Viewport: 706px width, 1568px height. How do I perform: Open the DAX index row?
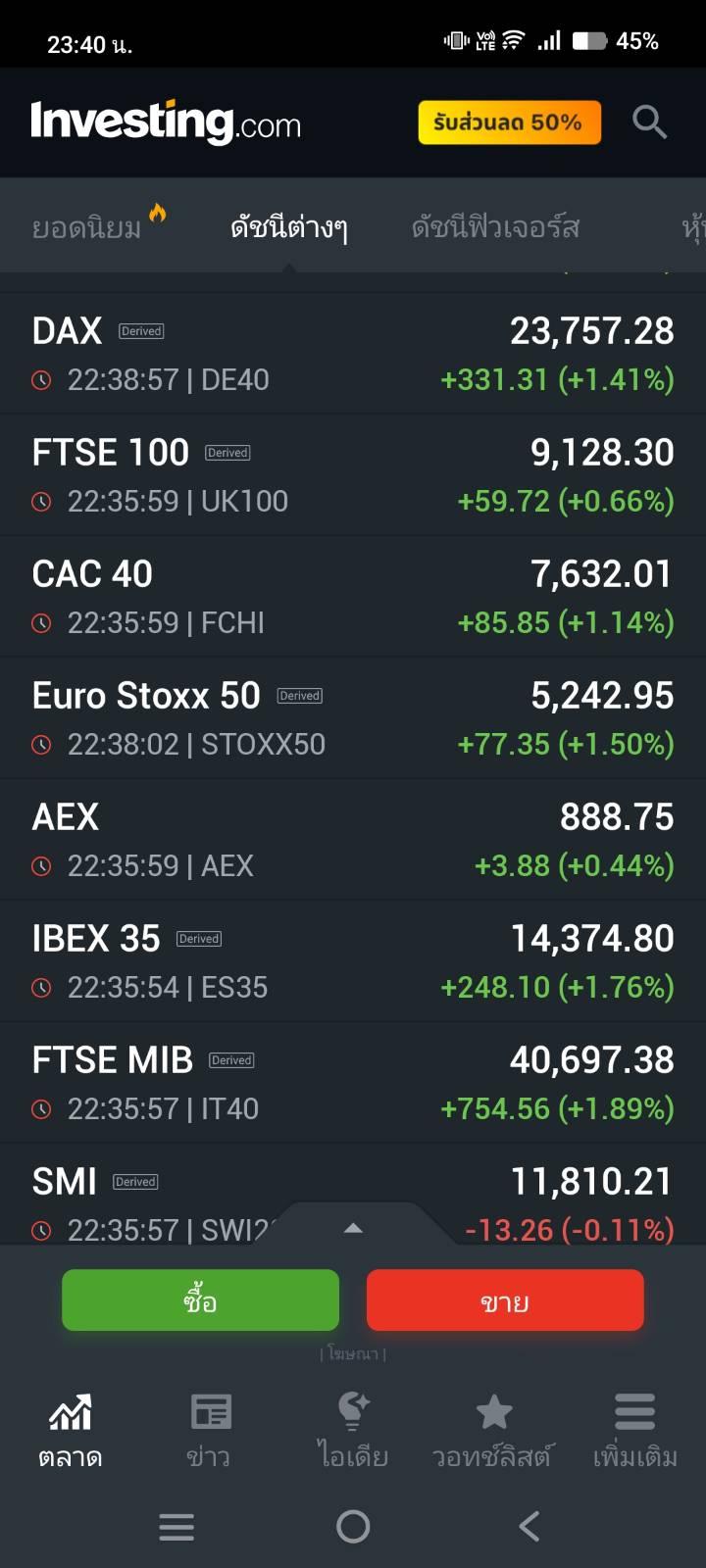tap(353, 354)
